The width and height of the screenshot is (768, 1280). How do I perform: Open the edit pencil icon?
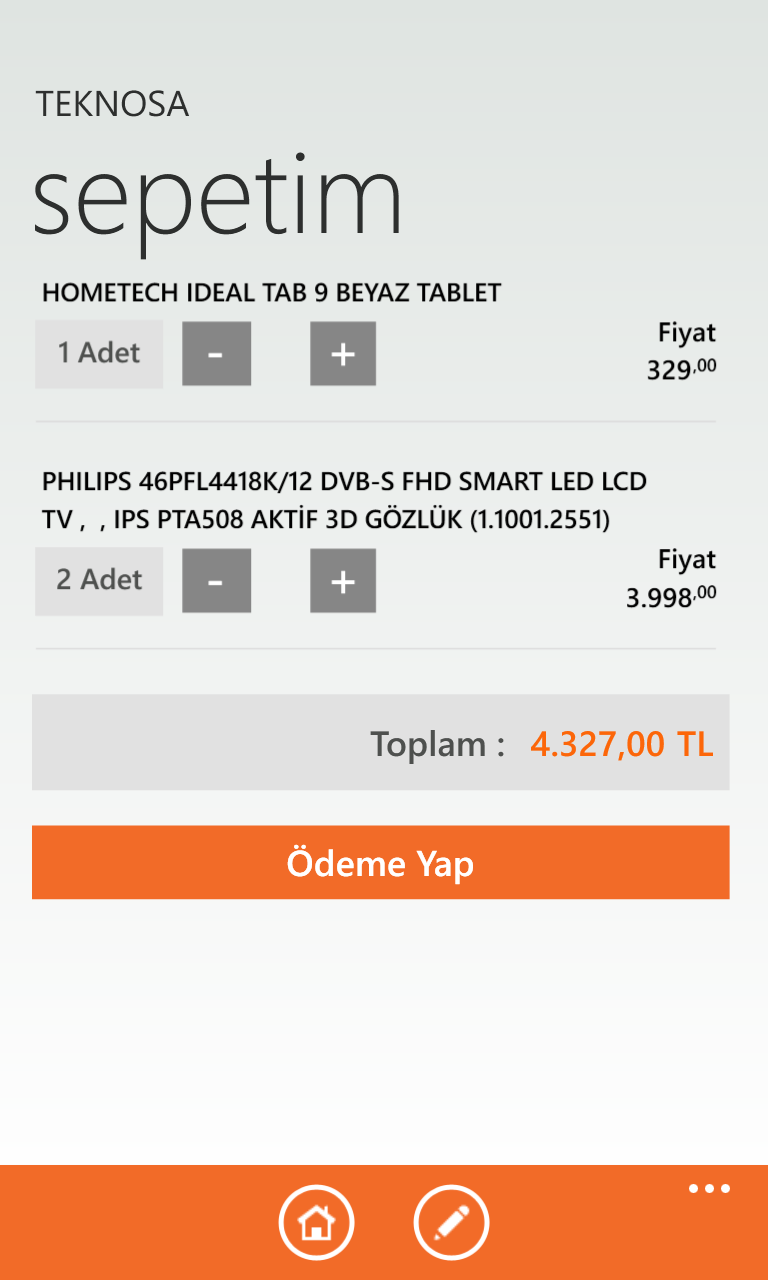tap(451, 1222)
